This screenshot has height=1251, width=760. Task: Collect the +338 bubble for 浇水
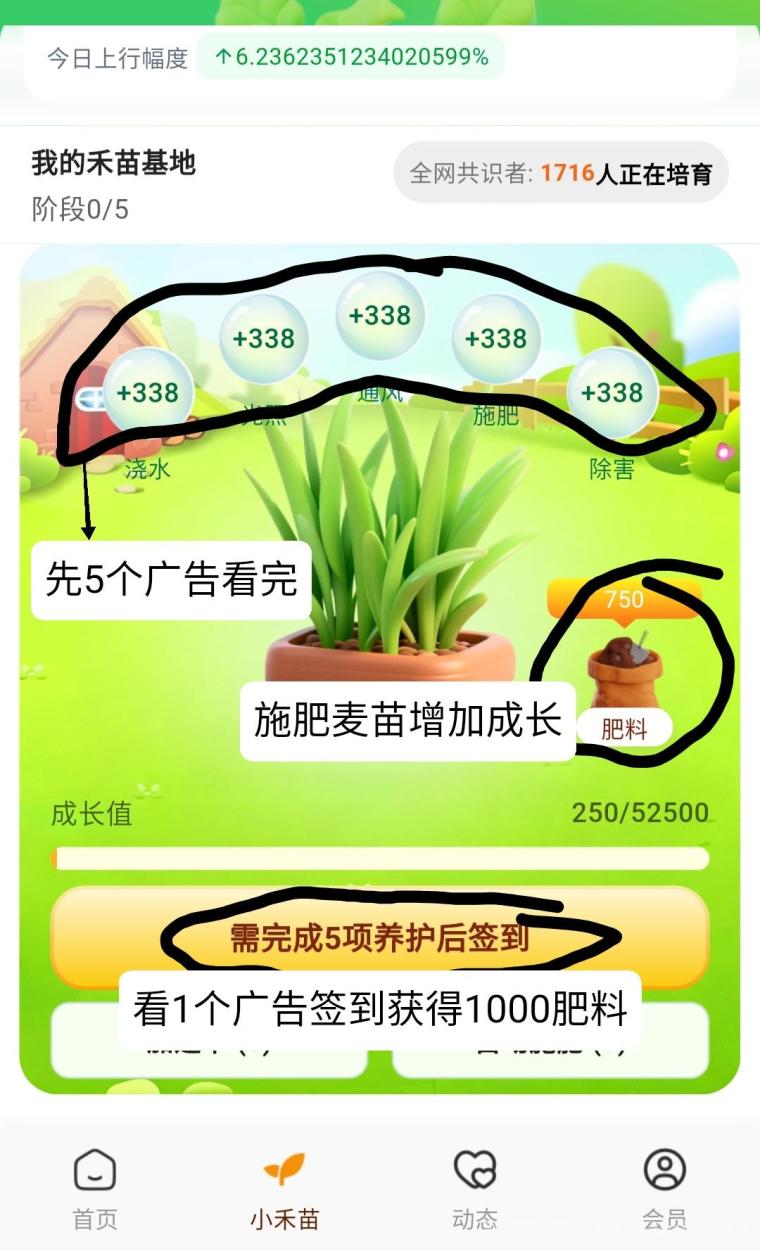coord(148,393)
